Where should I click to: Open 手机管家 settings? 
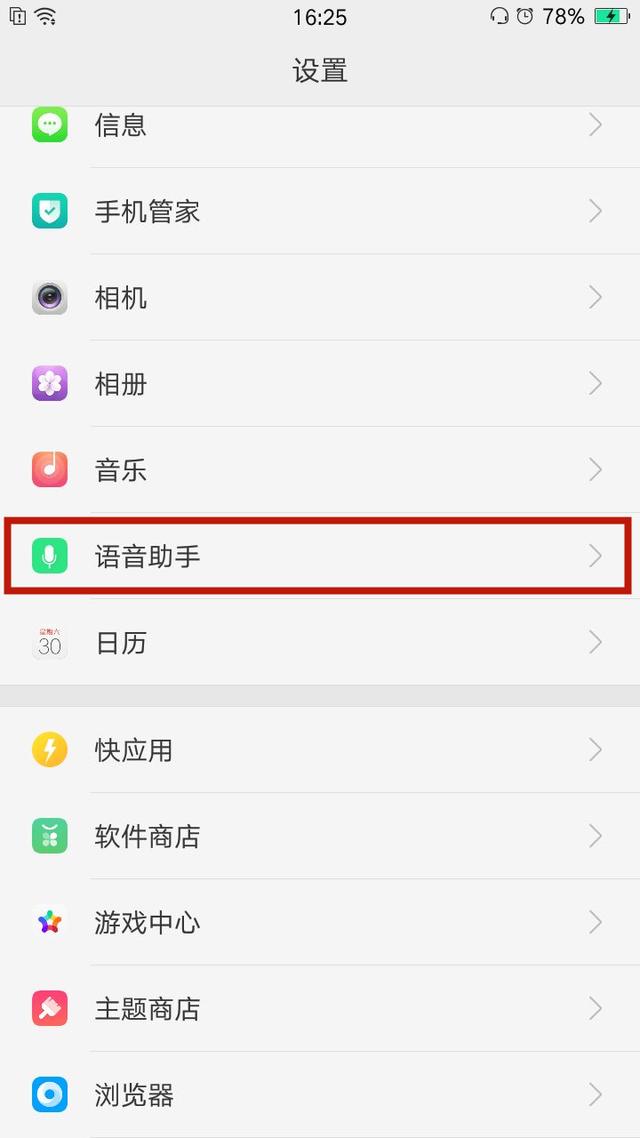tap(320, 211)
